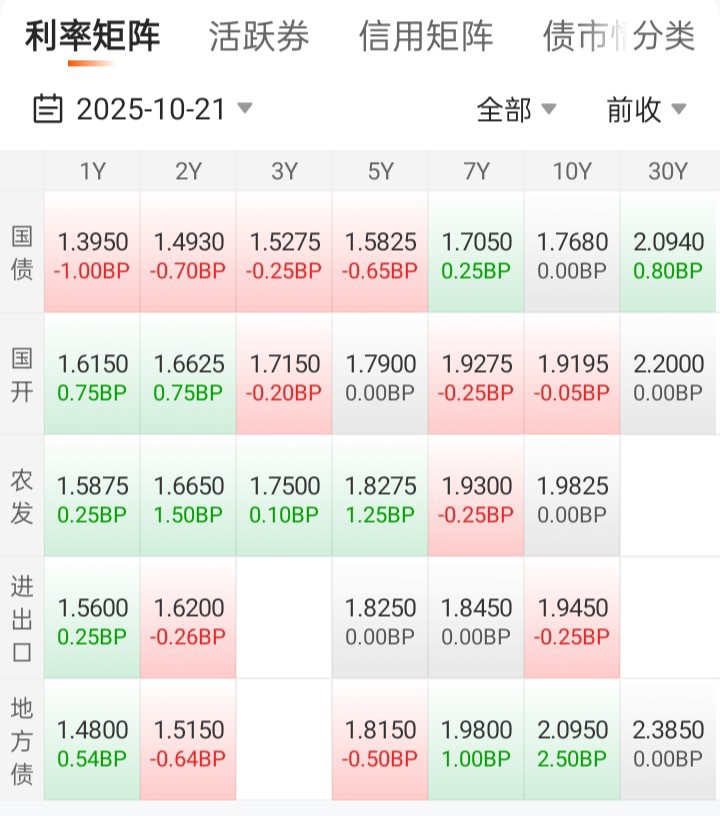Switch to the 活跃券 tab

point(259,37)
